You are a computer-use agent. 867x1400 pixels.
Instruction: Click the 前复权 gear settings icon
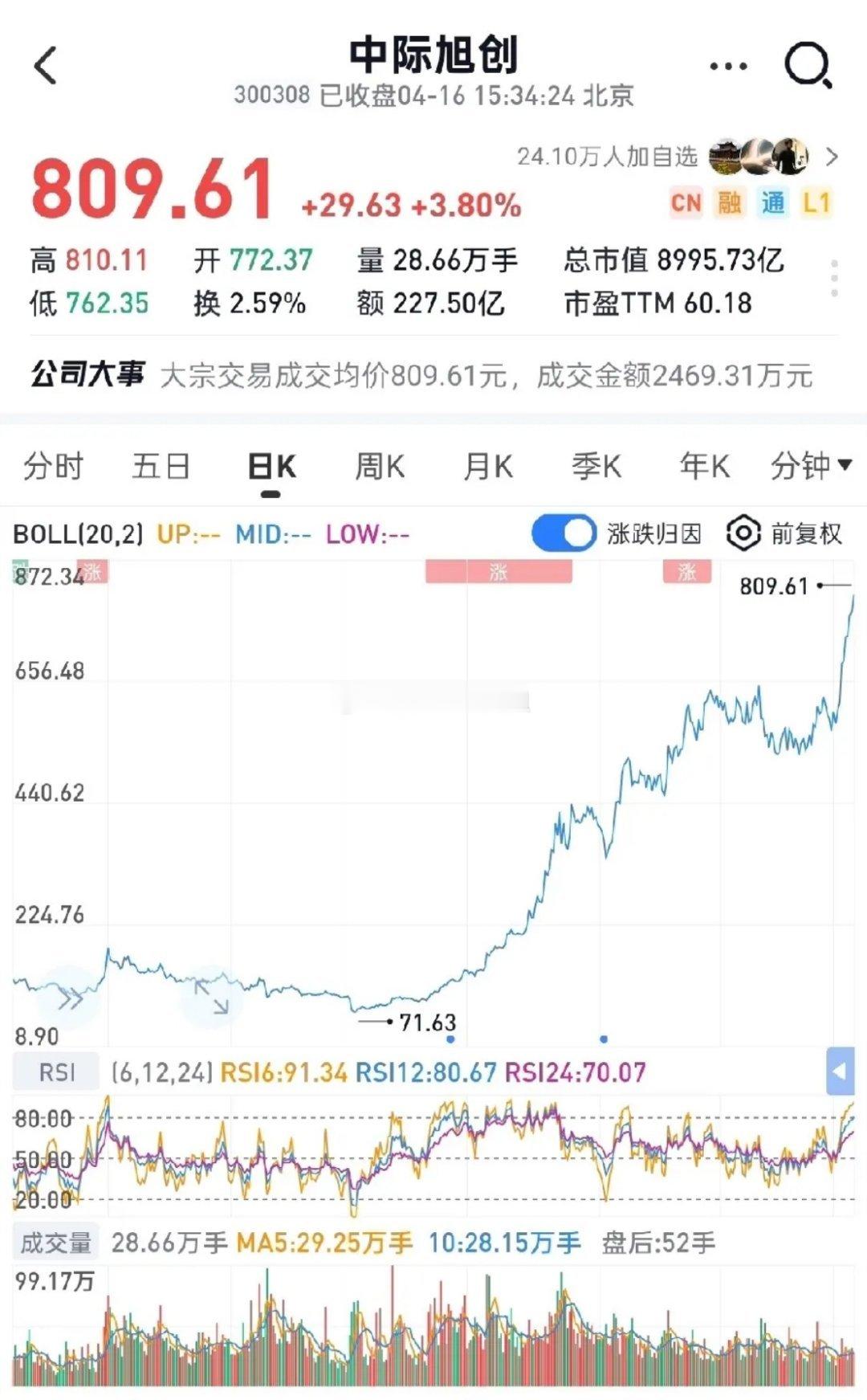743,533
